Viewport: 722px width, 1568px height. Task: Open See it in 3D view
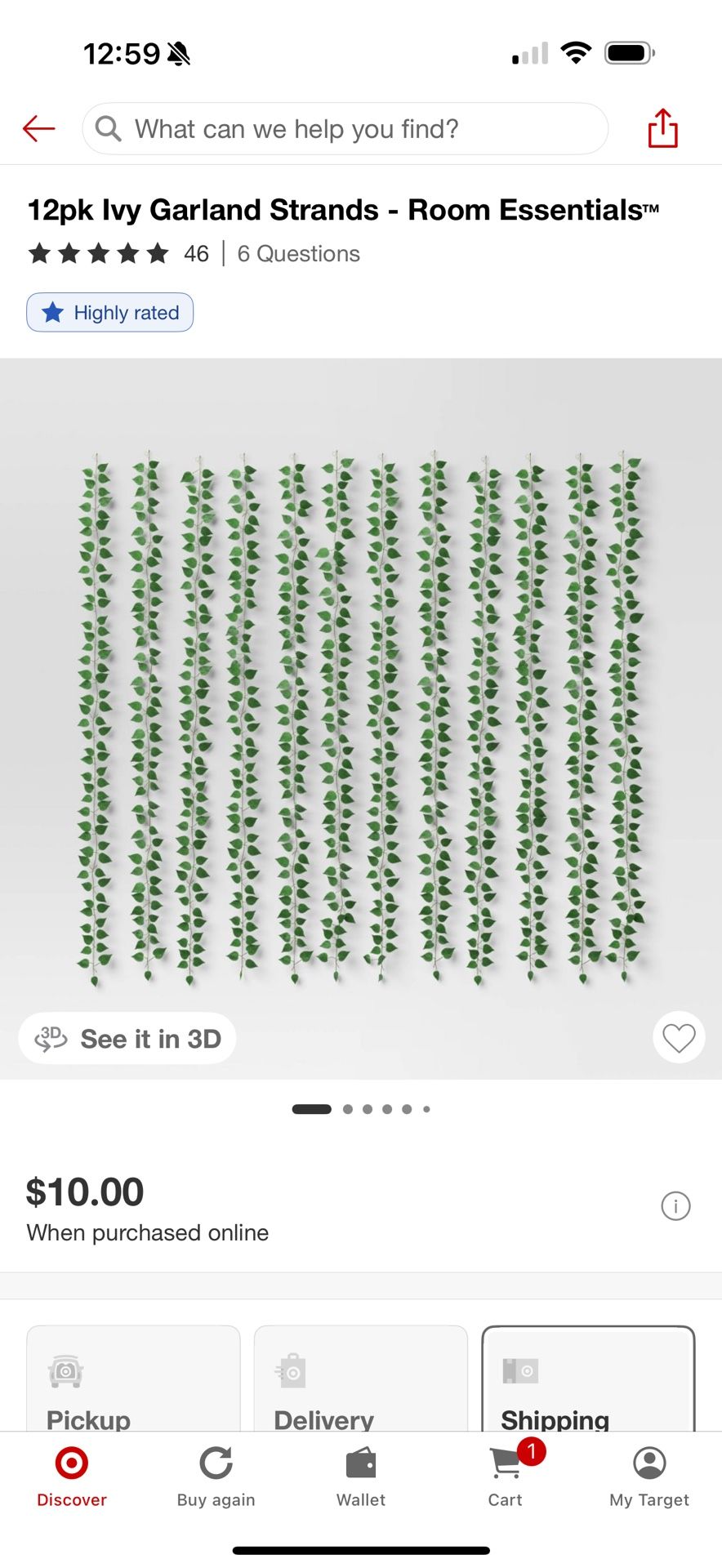(x=127, y=1038)
